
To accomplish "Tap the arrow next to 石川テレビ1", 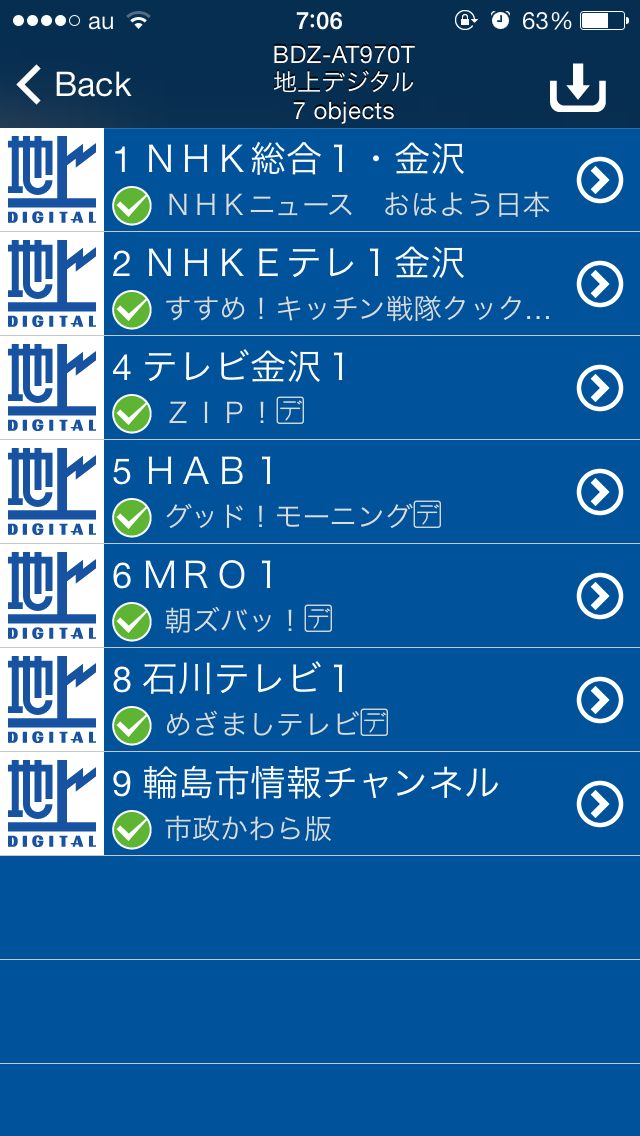I will [600, 700].
